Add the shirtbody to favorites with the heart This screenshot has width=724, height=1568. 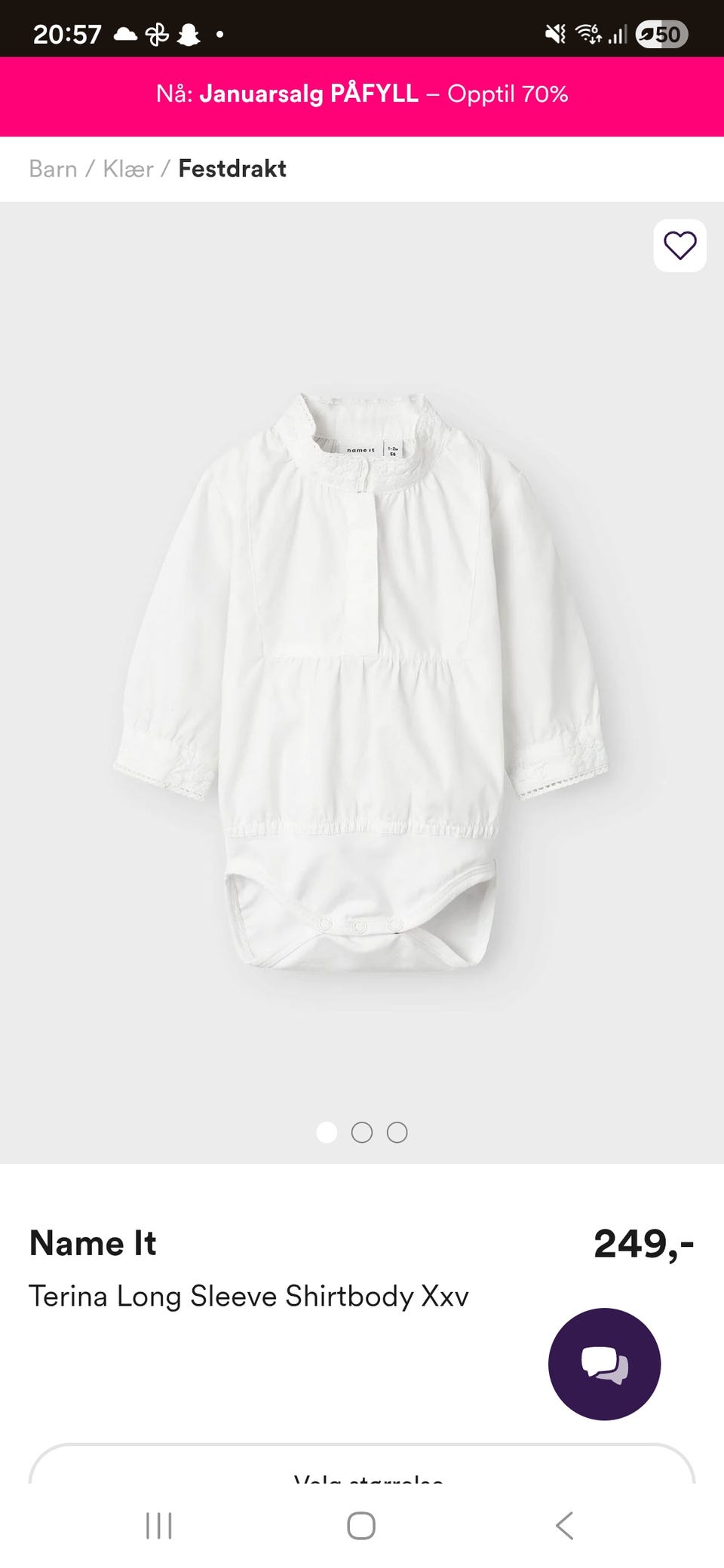point(680,246)
